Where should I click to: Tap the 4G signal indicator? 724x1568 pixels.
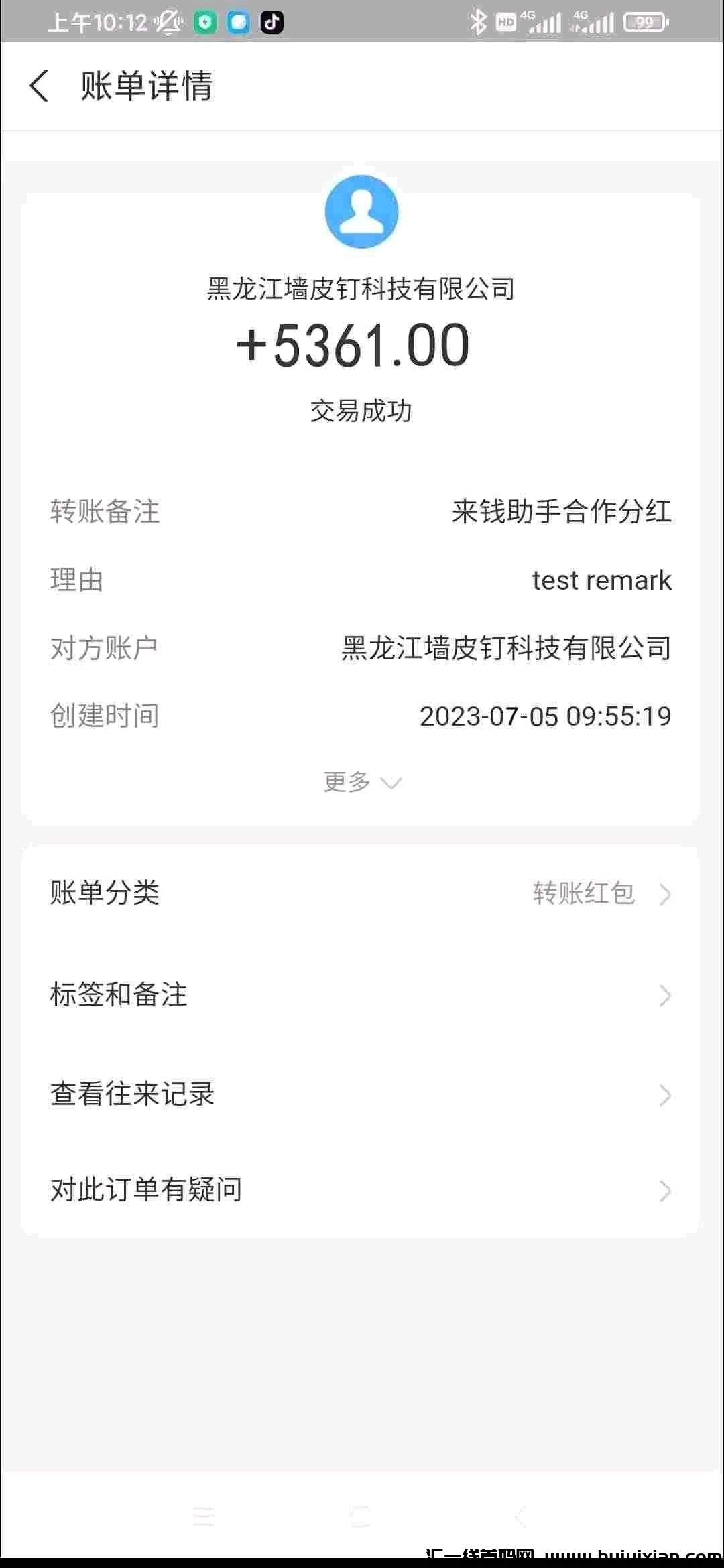click(543, 21)
